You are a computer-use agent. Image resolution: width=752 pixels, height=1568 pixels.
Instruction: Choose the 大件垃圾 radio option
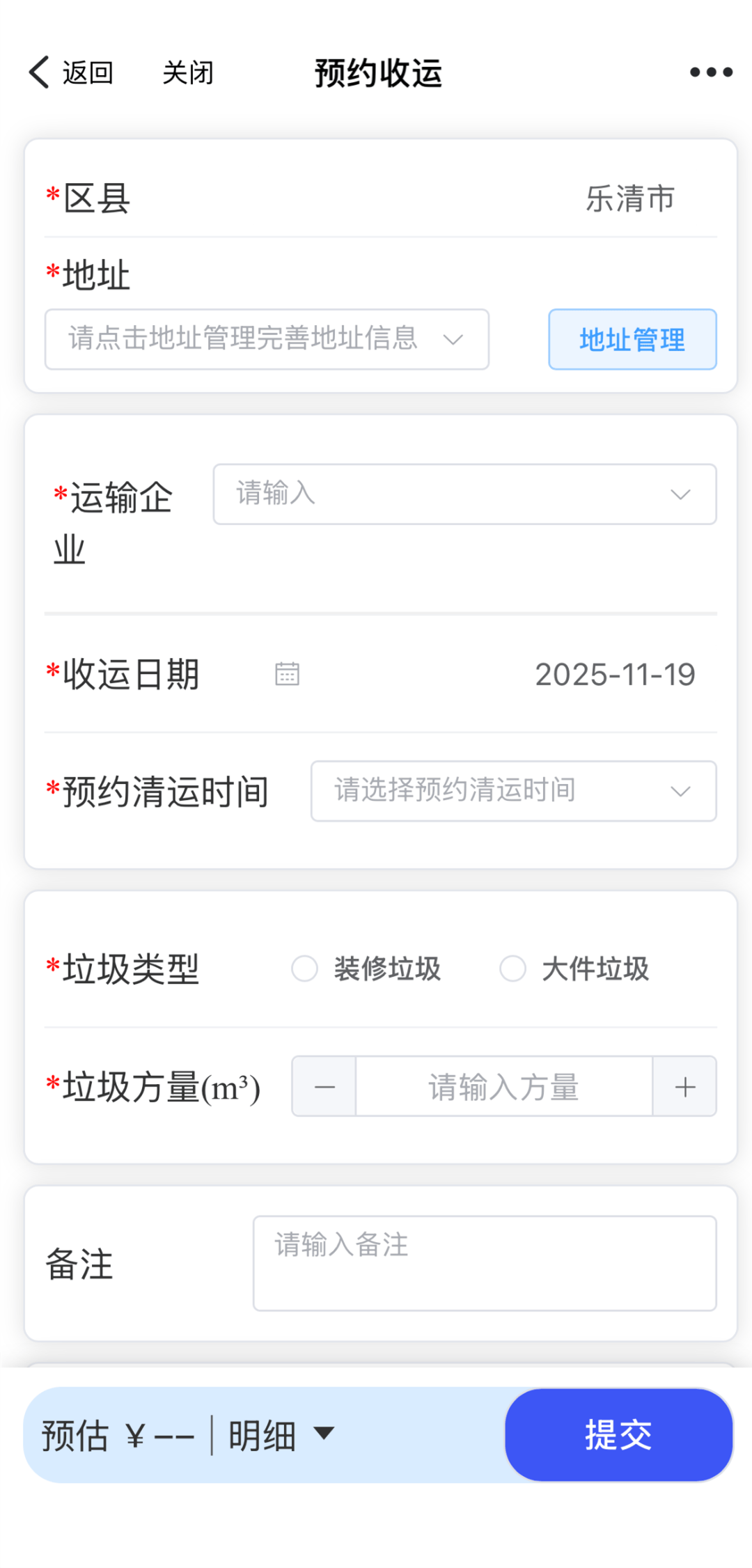[x=513, y=969]
